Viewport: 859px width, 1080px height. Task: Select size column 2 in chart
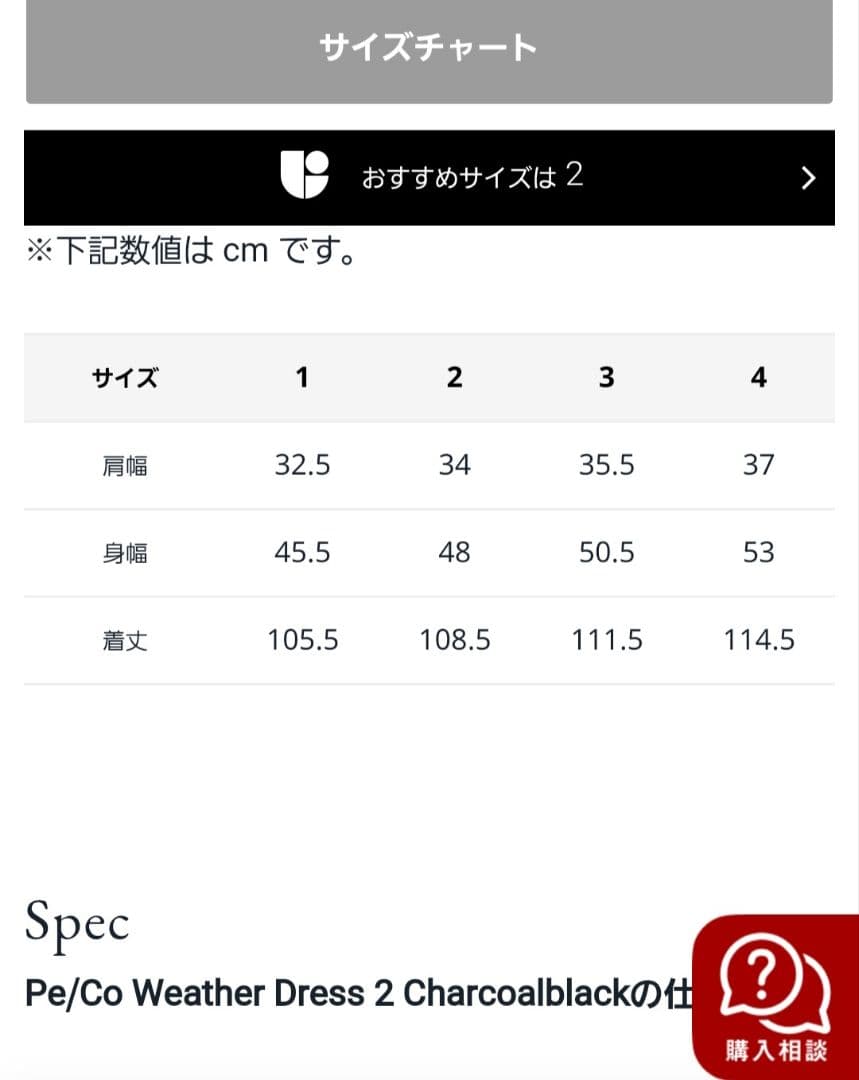point(454,377)
